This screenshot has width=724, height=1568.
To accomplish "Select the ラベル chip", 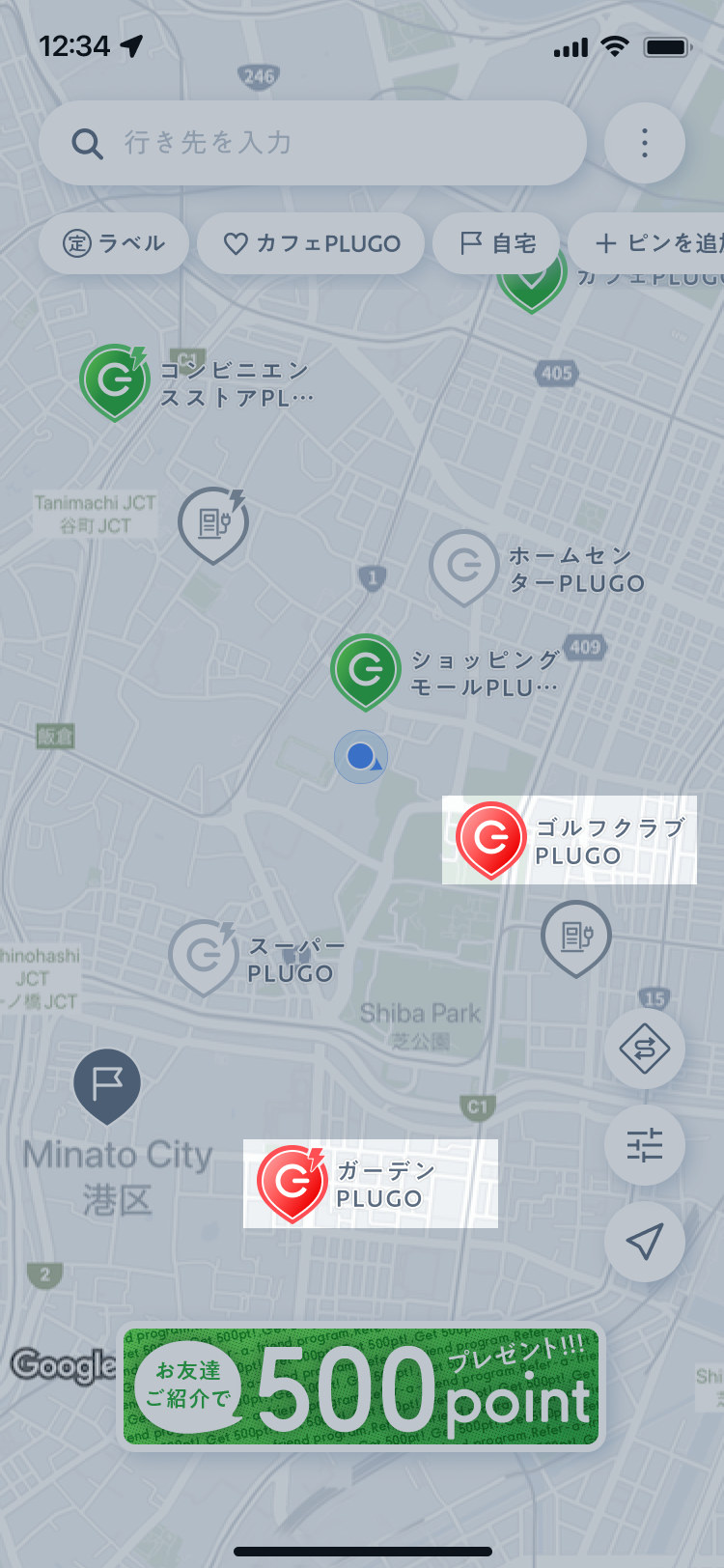I will [x=114, y=243].
